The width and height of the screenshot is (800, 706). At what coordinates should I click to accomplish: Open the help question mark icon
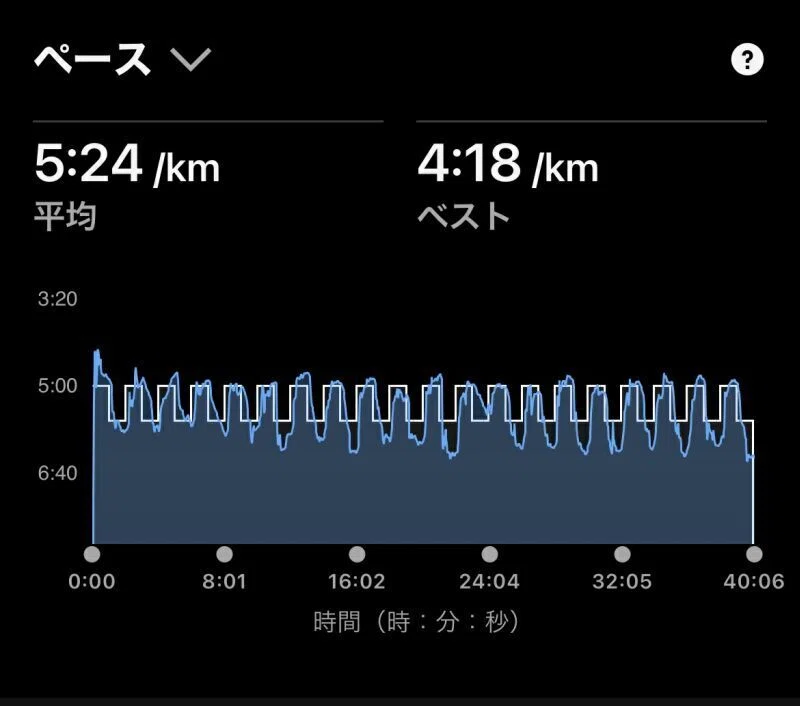[747, 59]
